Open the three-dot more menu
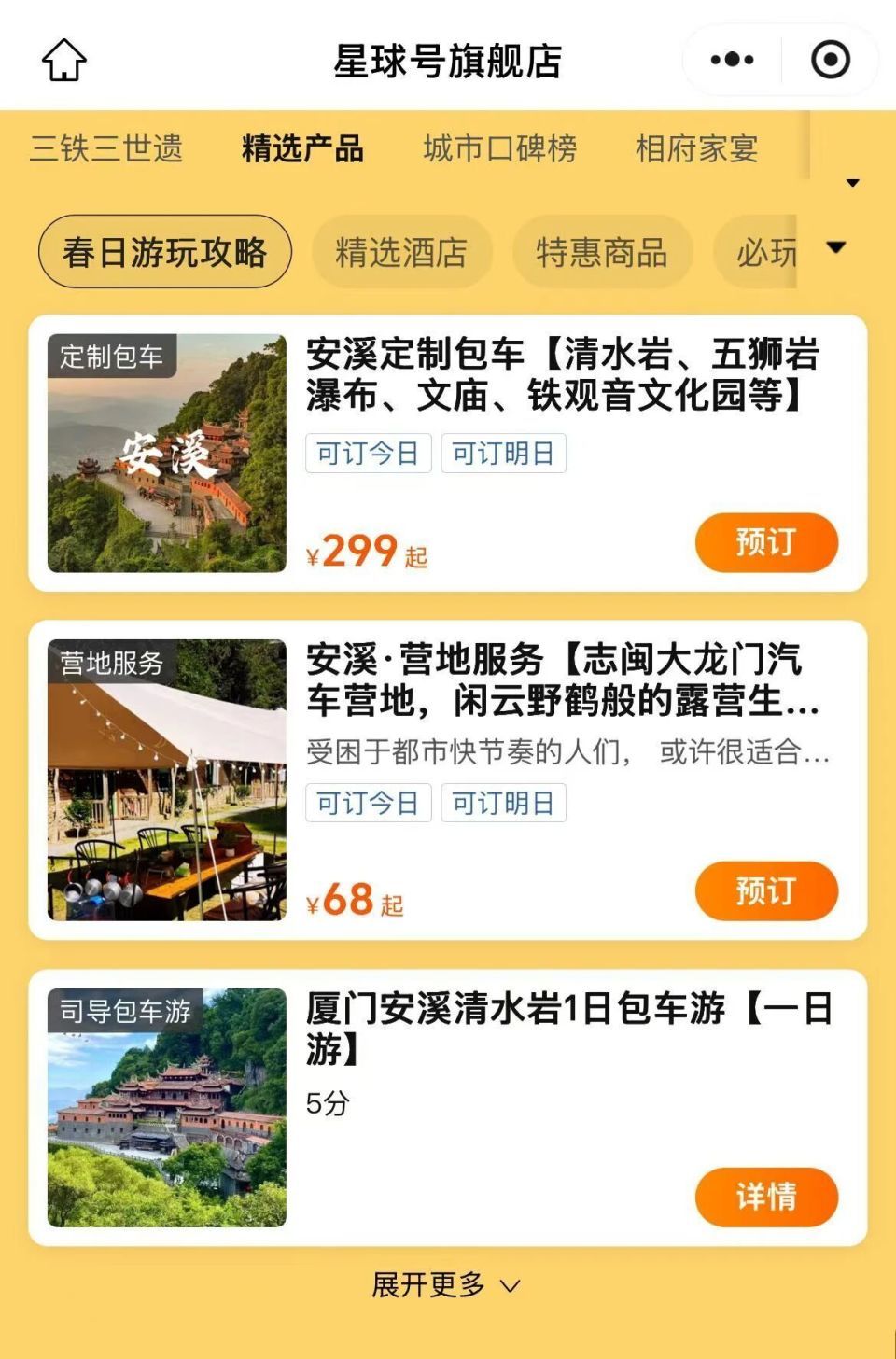896x1359 pixels. [x=733, y=60]
